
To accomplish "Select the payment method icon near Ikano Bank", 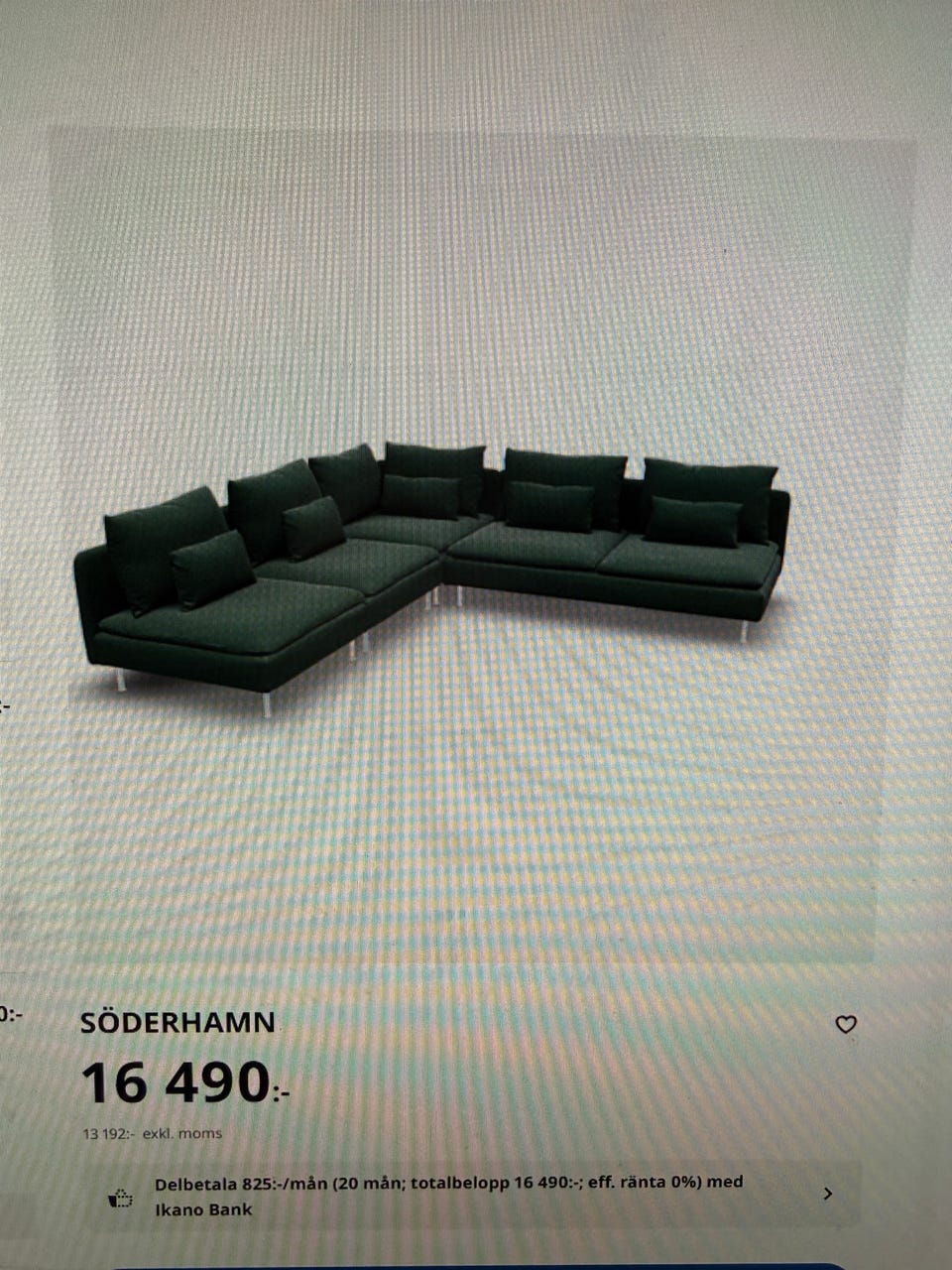I will pos(118,1196).
